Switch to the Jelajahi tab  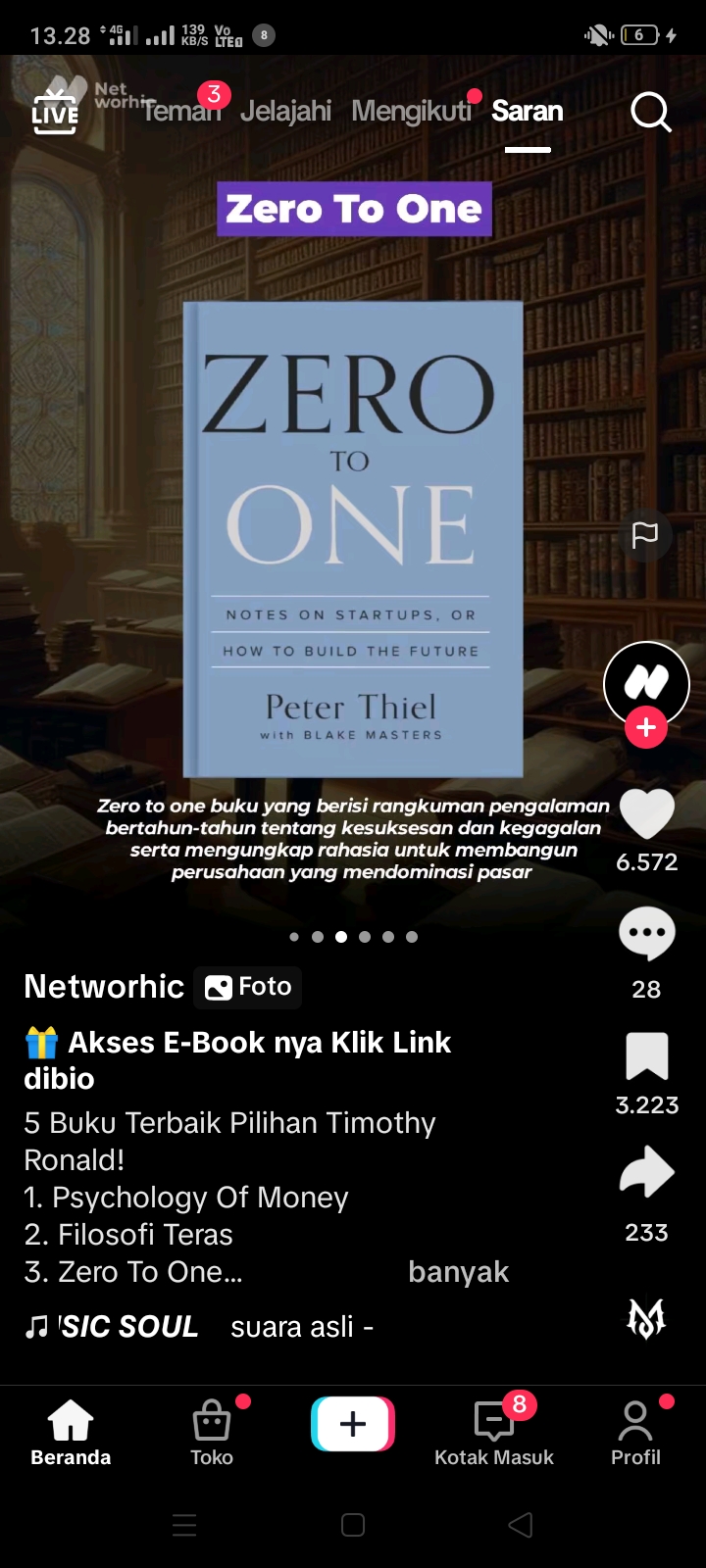285,111
